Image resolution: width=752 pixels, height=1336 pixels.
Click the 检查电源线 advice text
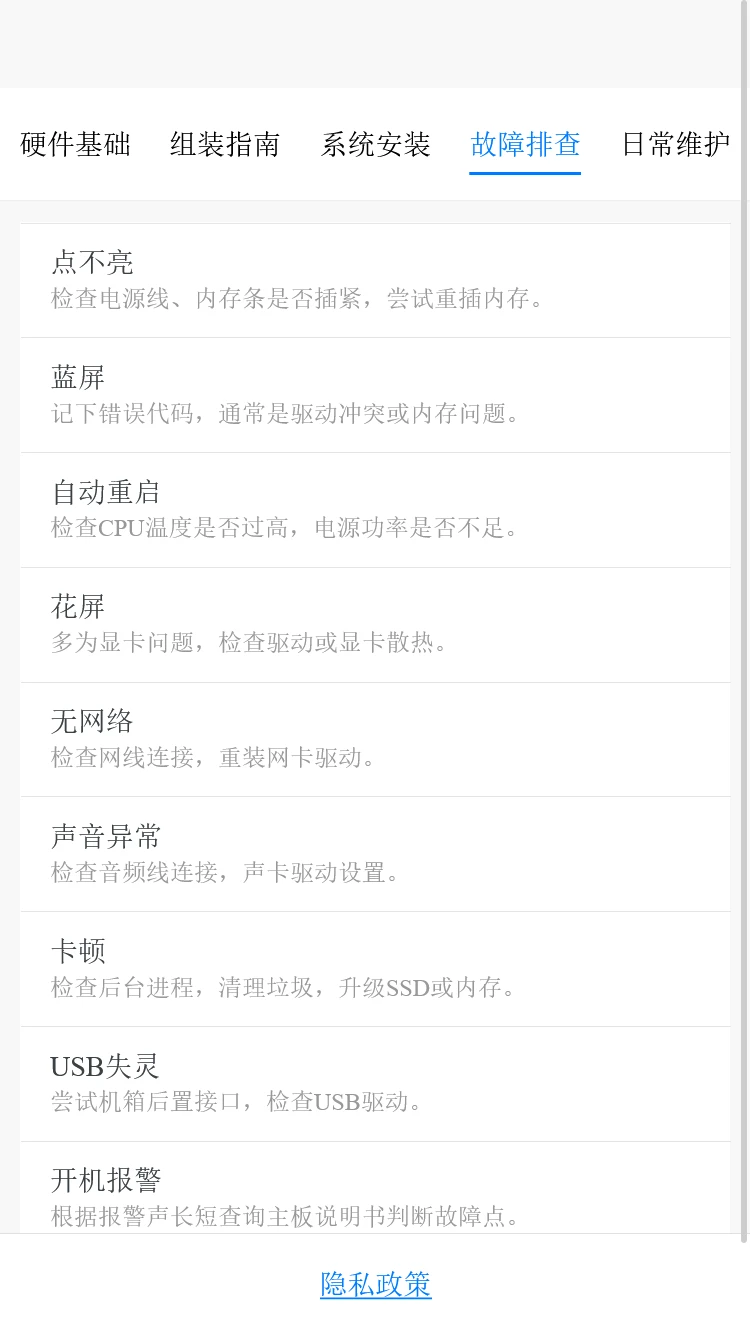click(x=298, y=298)
